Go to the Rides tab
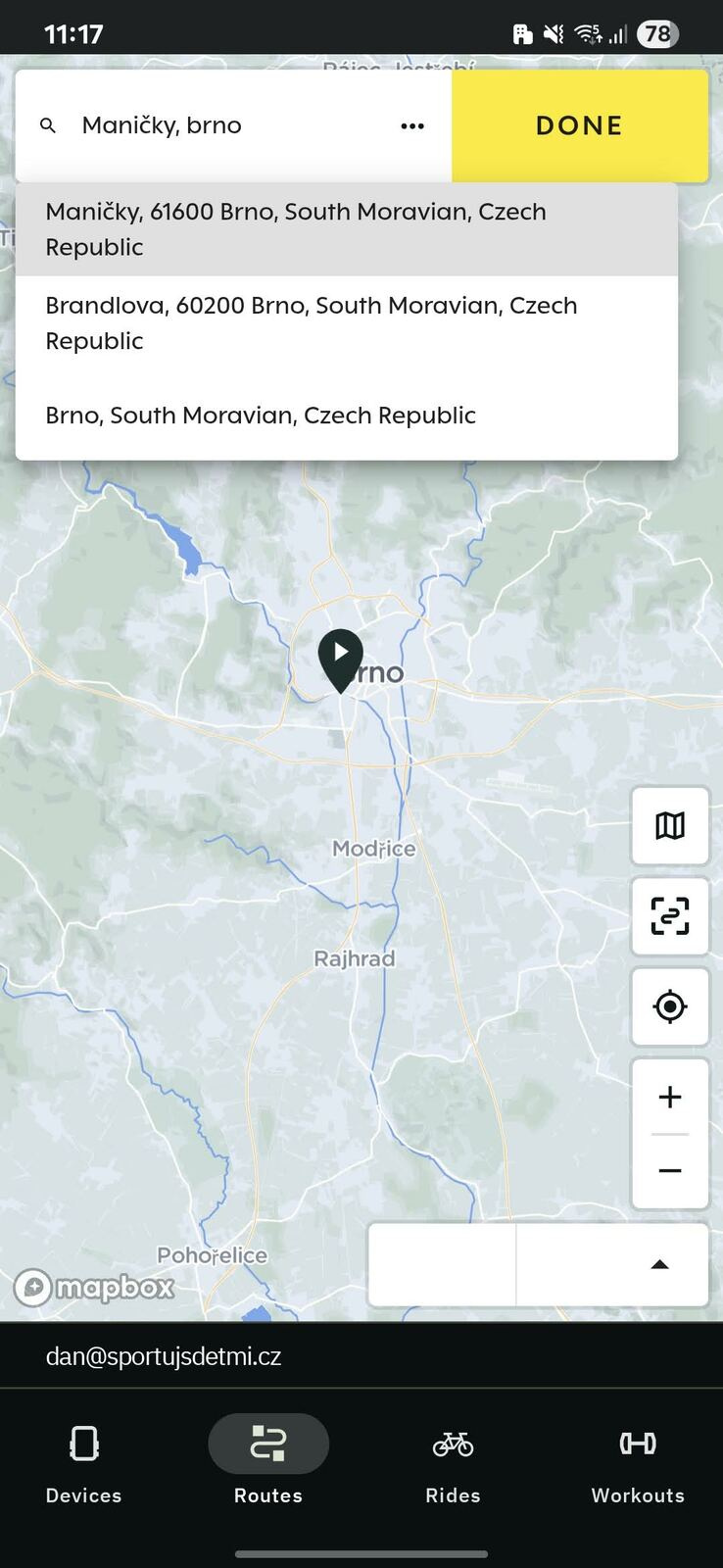The image size is (723, 1568). click(x=453, y=1460)
